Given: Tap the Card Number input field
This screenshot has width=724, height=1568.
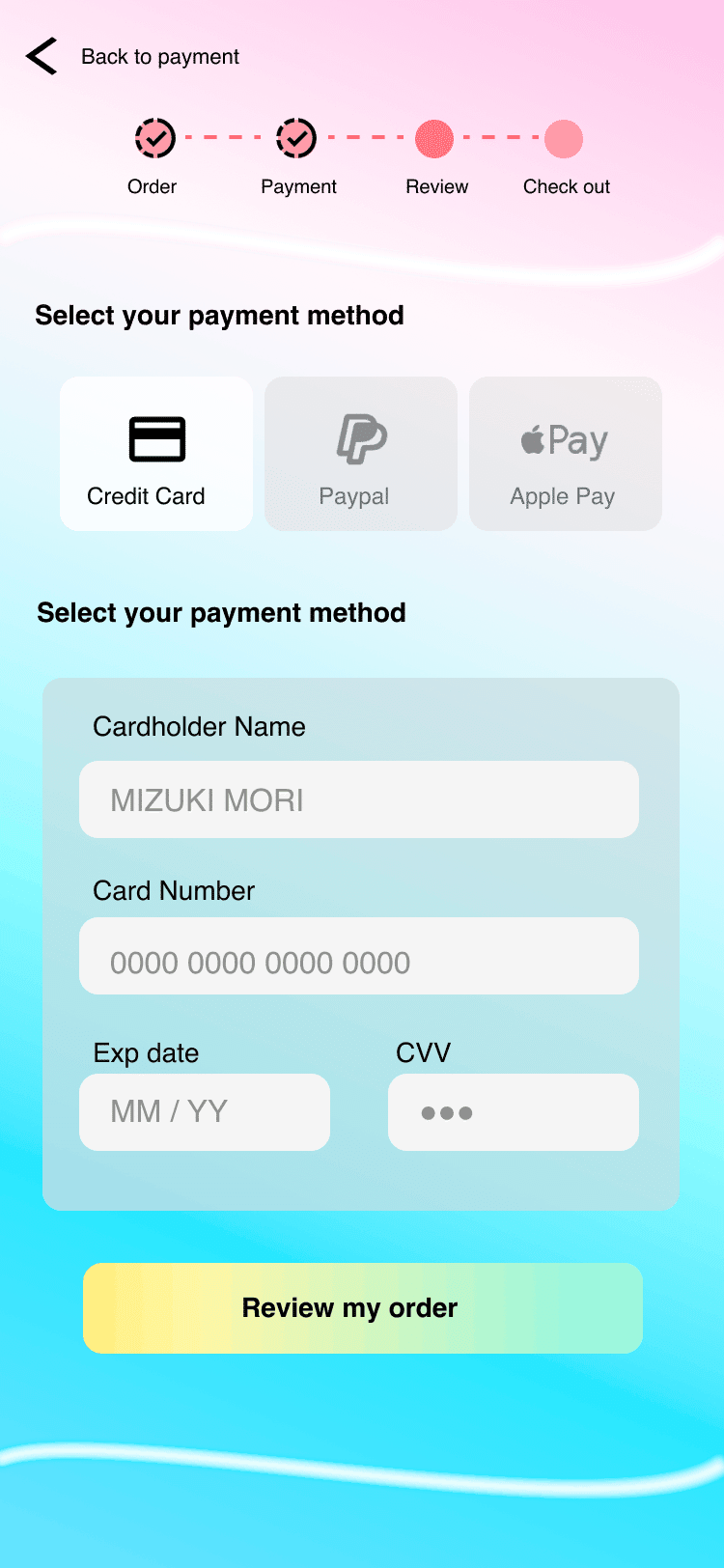Looking at the screenshot, I should click(359, 956).
